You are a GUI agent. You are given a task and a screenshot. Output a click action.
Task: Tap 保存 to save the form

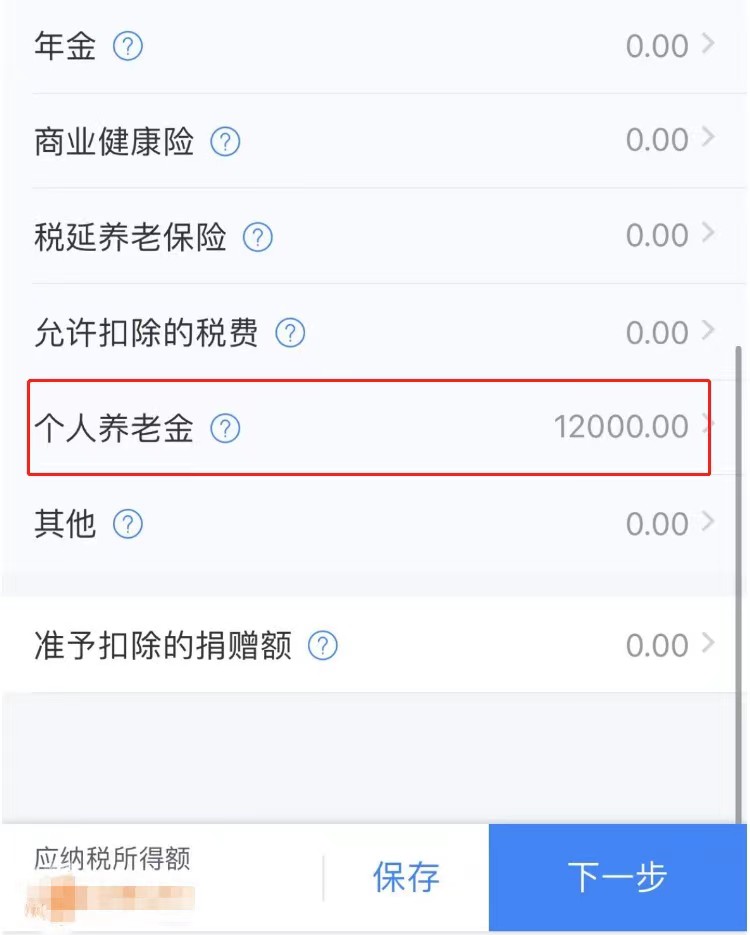pos(406,878)
